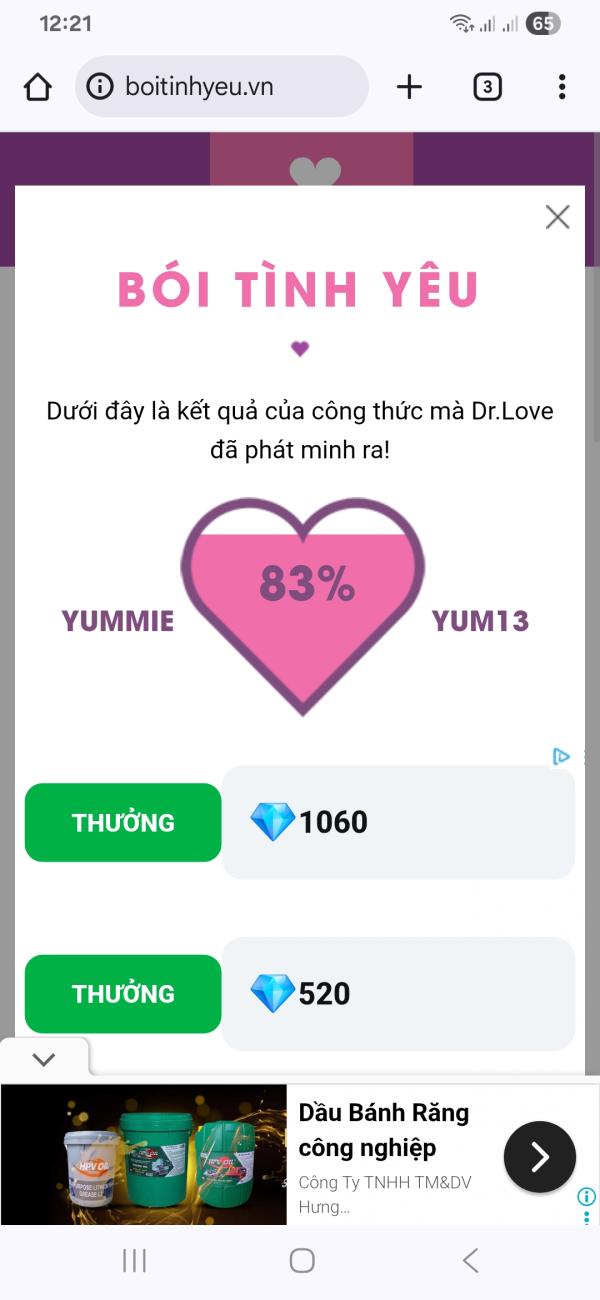Tap the boitinhyeu.vn address bar
Screen dimensions: 600x1300
[x=221, y=87]
